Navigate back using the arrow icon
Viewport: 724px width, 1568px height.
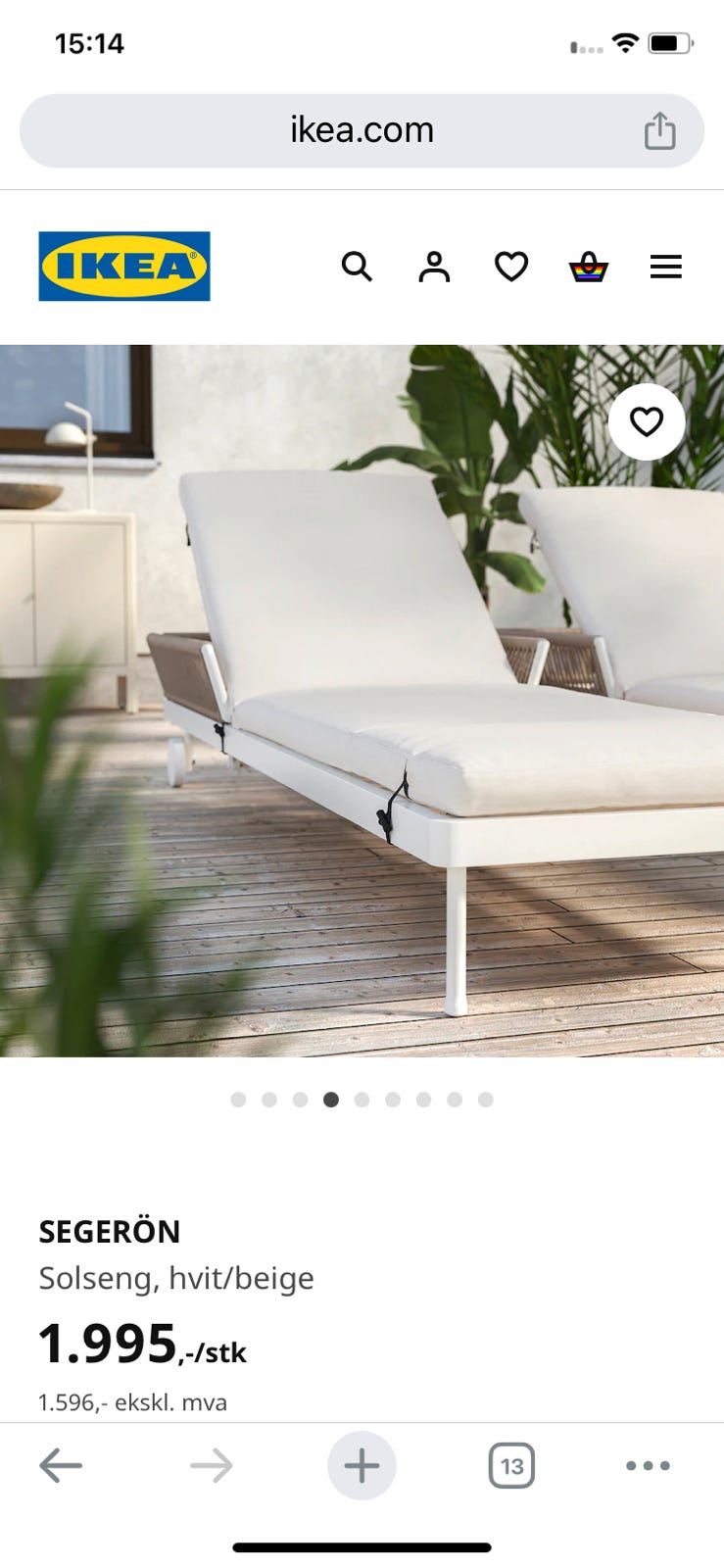[62, 1465]
